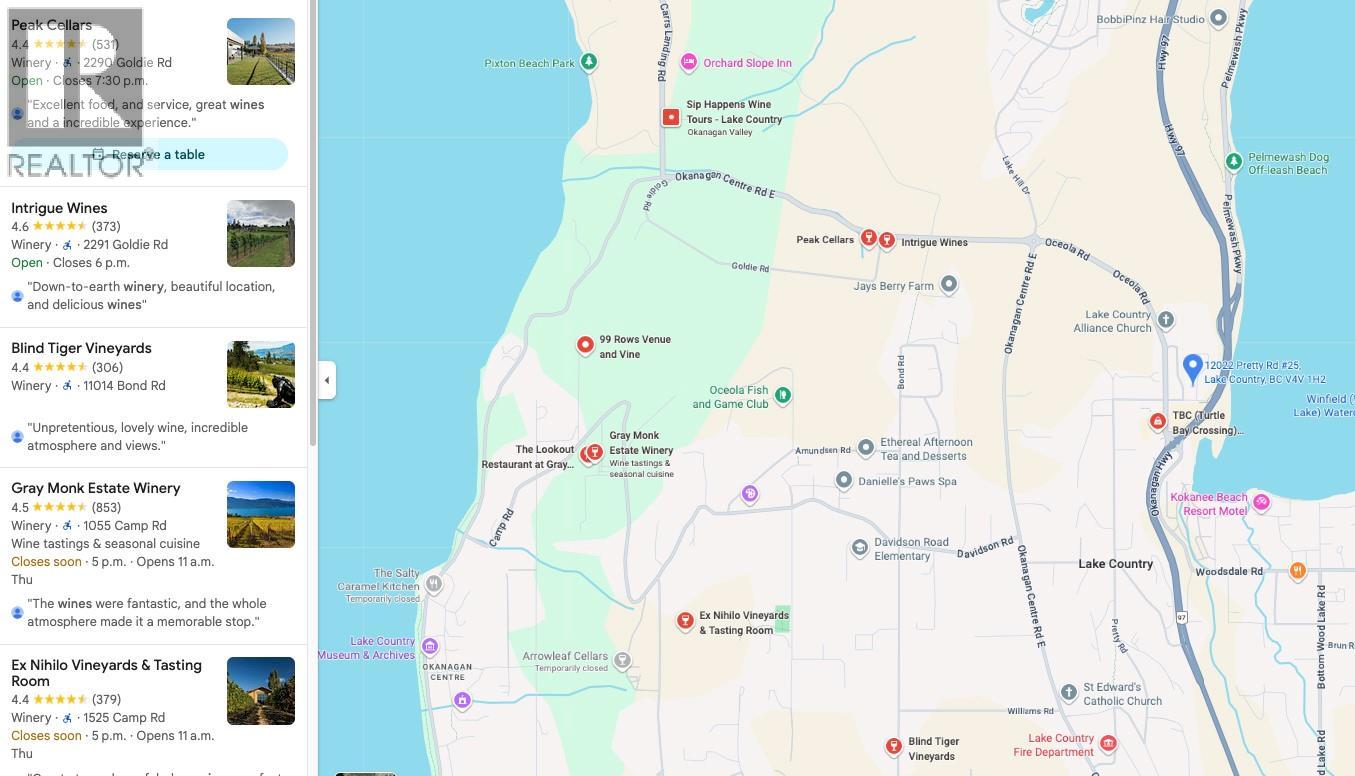The image size is (1355, 776).
Task: Select the Orchard Slope Inn marker
Action: (x=689, y=62)
